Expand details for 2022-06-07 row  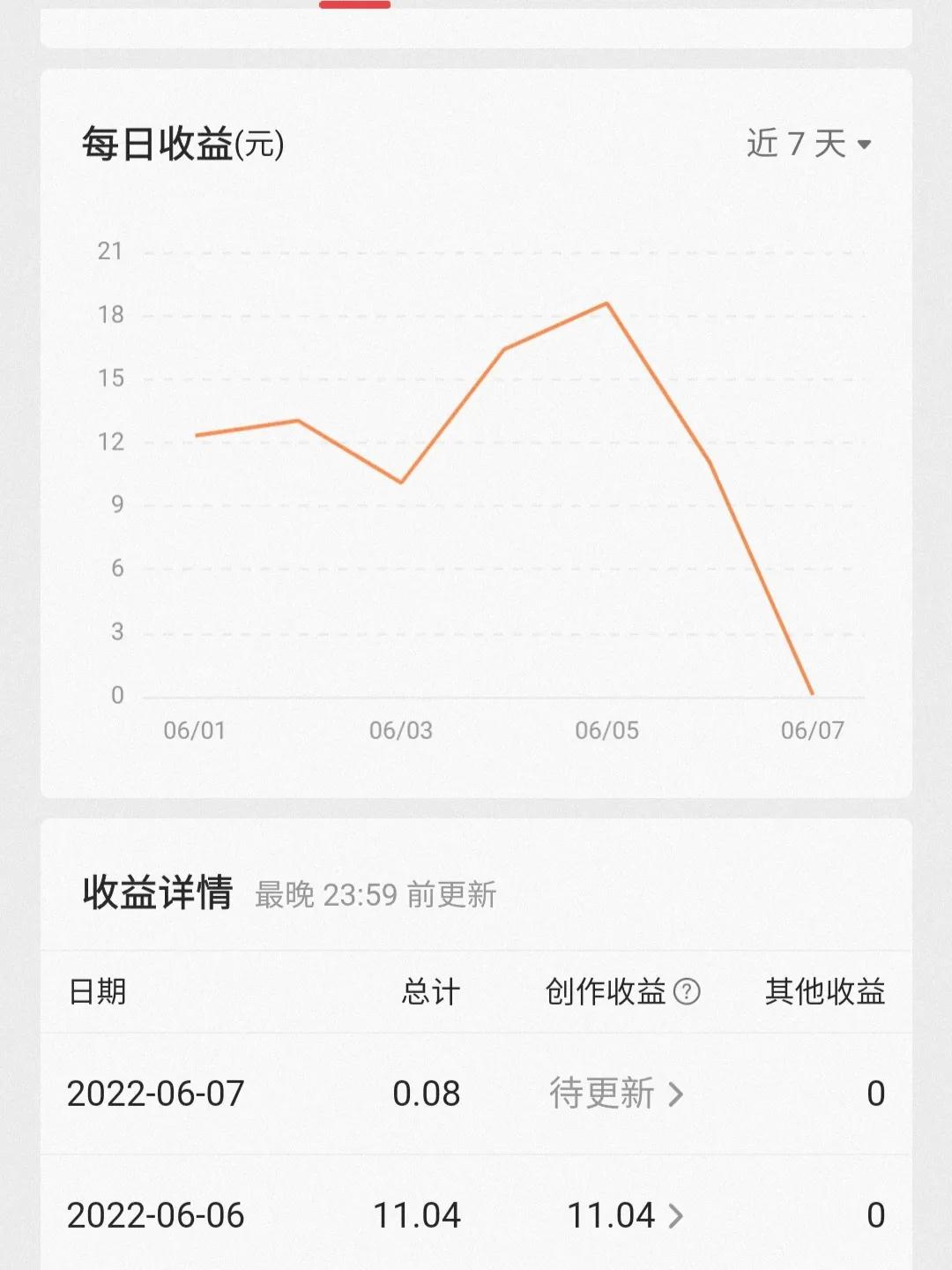pos(677,1094)
